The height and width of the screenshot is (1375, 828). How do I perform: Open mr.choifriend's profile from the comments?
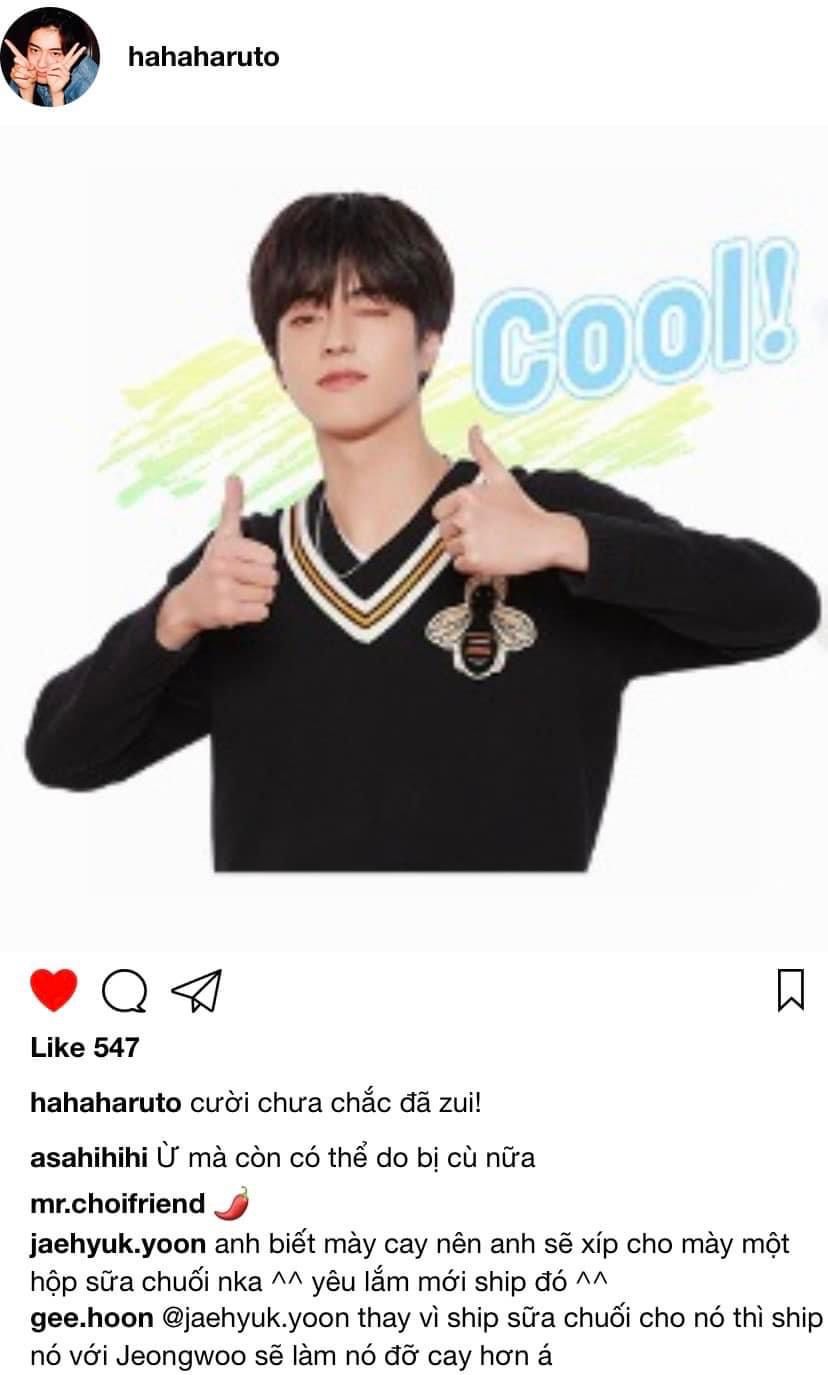pyautogui.click(x=117, y=1204)
